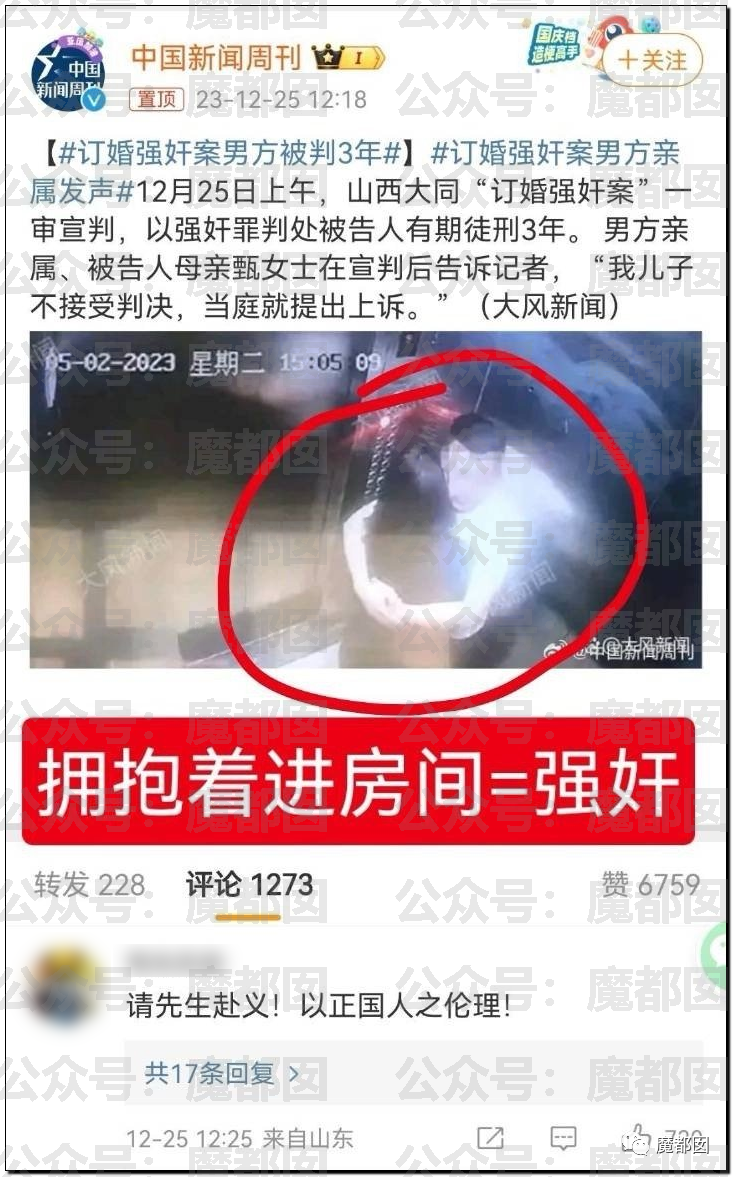733x1177 pixels.
Task: Switch to the 赞 6759 tab
Action: [x=650, y=884]
